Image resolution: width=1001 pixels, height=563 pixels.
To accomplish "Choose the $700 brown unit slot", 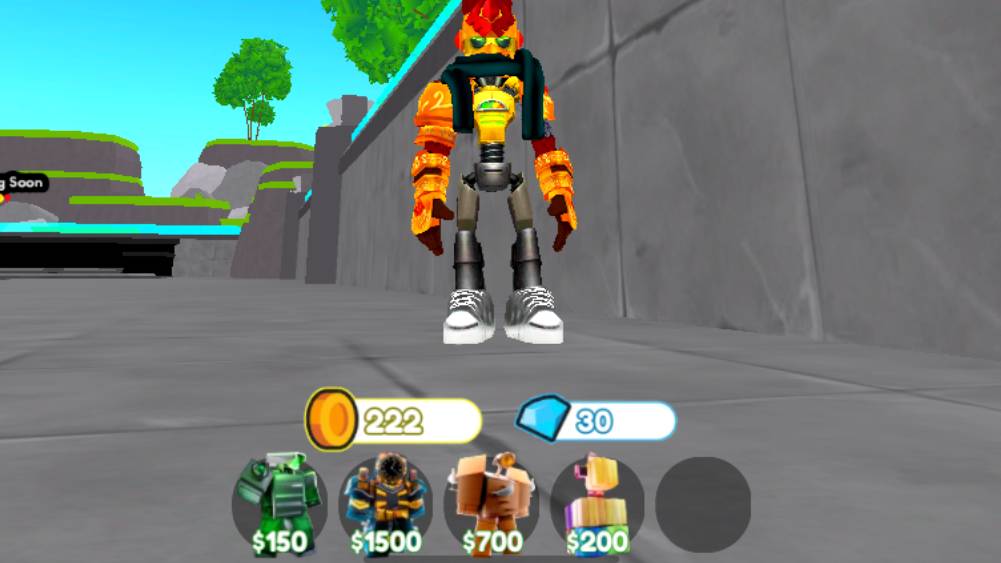I will [491, 503].
